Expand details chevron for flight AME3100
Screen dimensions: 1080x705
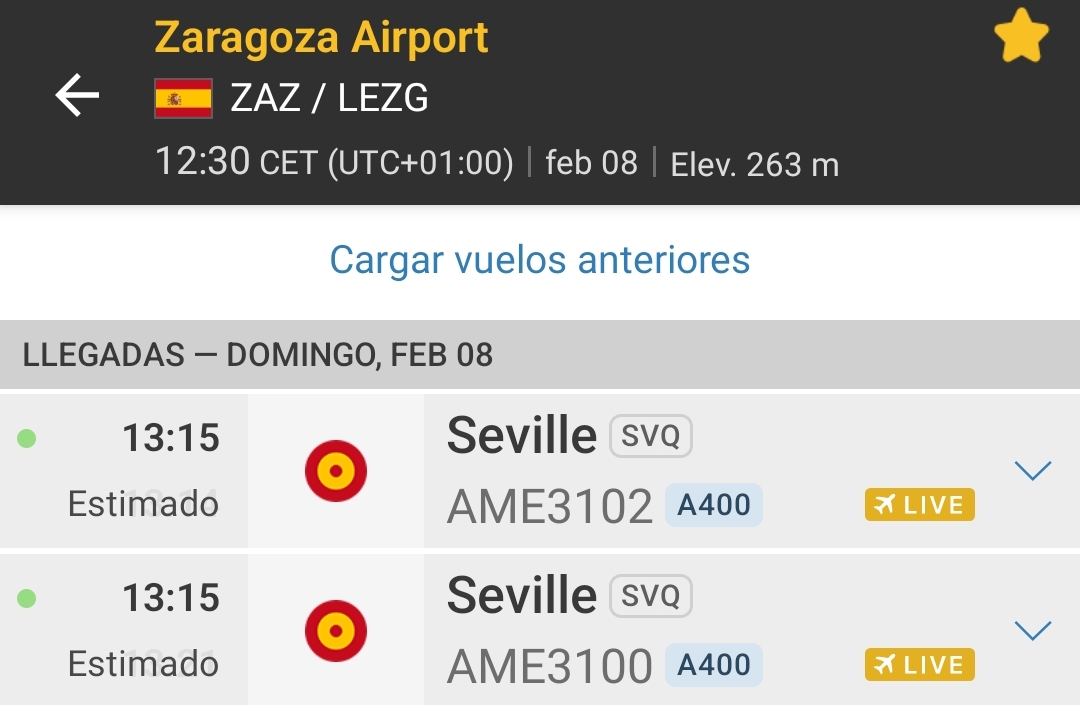click(1032, 630)
